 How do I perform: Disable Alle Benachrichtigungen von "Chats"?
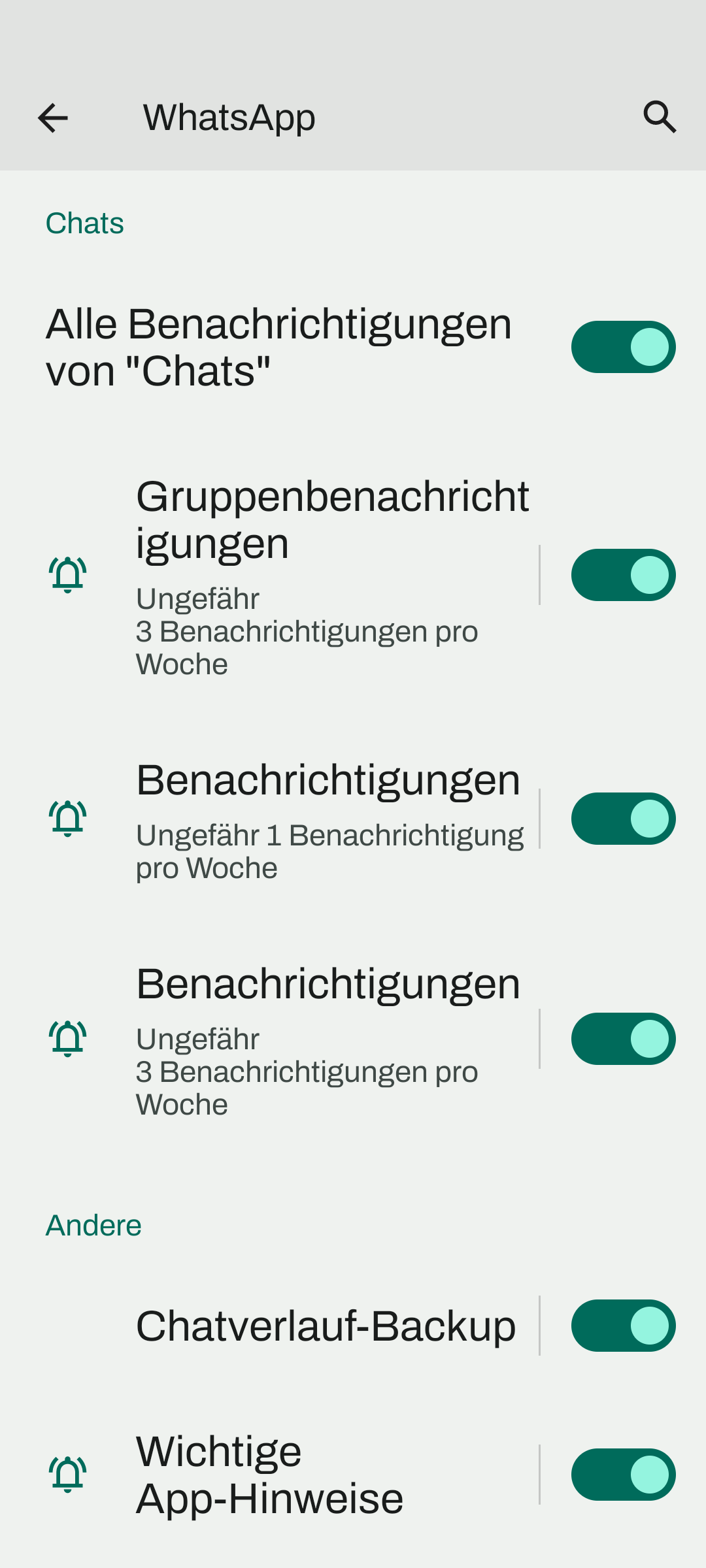click(x=622, y=346)
